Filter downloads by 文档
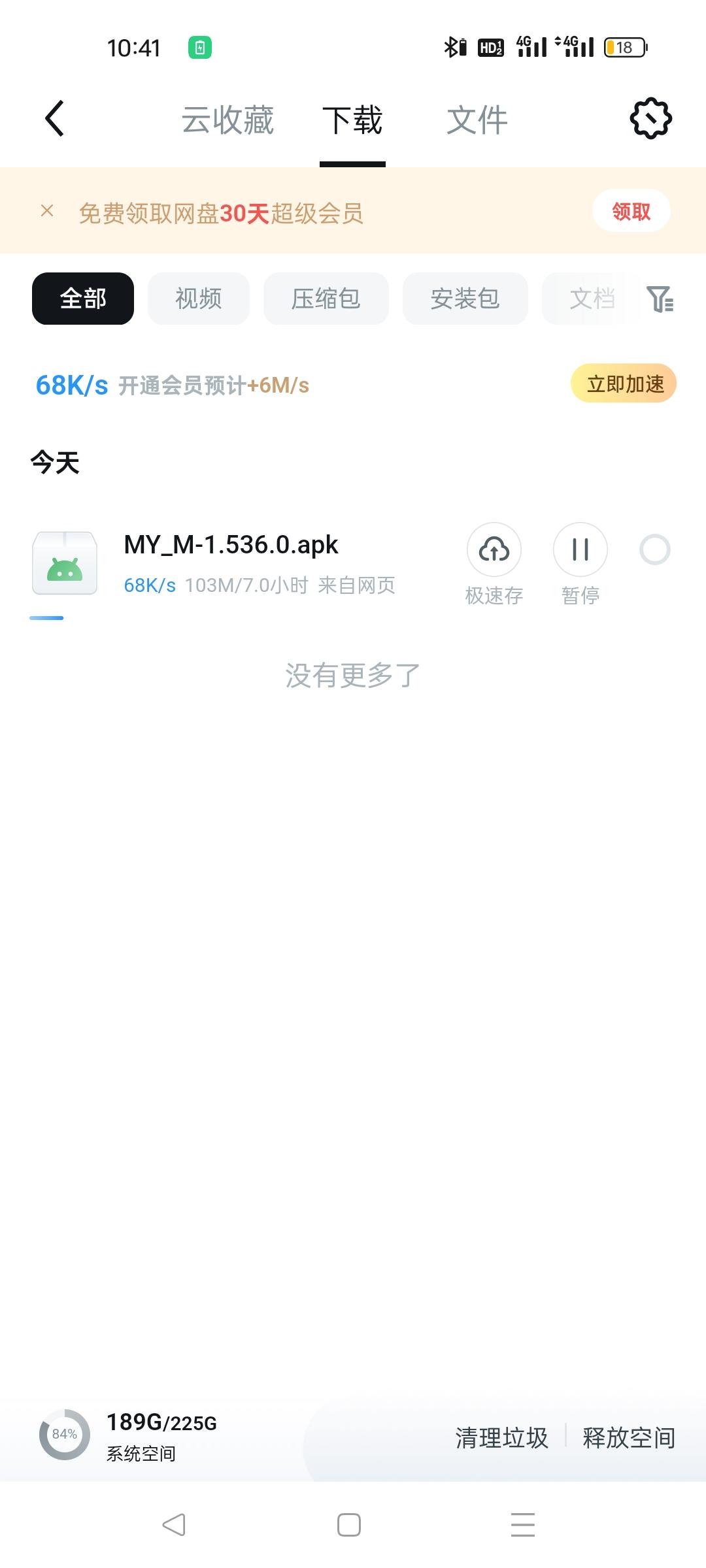This screenshot has width=706, height=1568. 592,299
